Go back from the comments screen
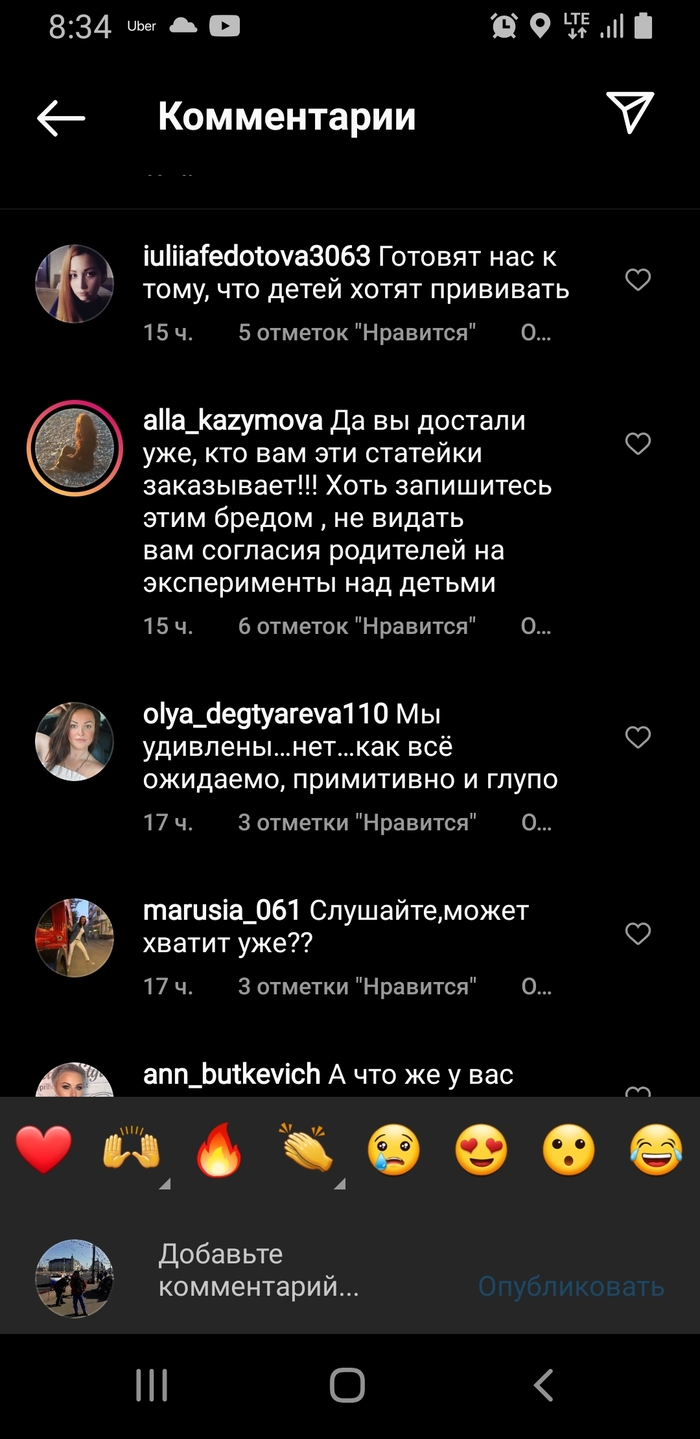Screen dimensions: 700x1439 (61, 118)
